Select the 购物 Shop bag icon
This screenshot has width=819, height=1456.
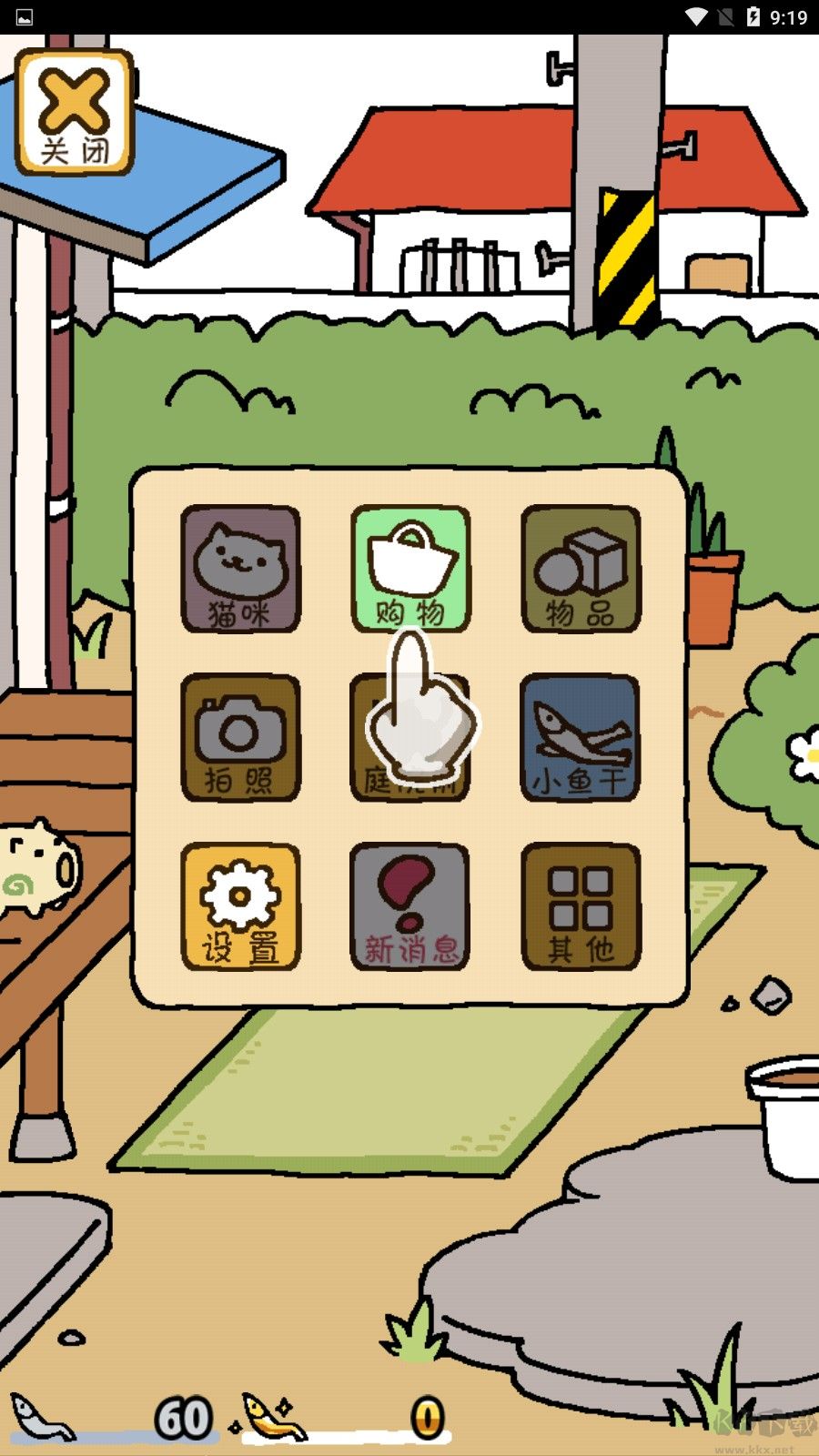coord(410,567)
